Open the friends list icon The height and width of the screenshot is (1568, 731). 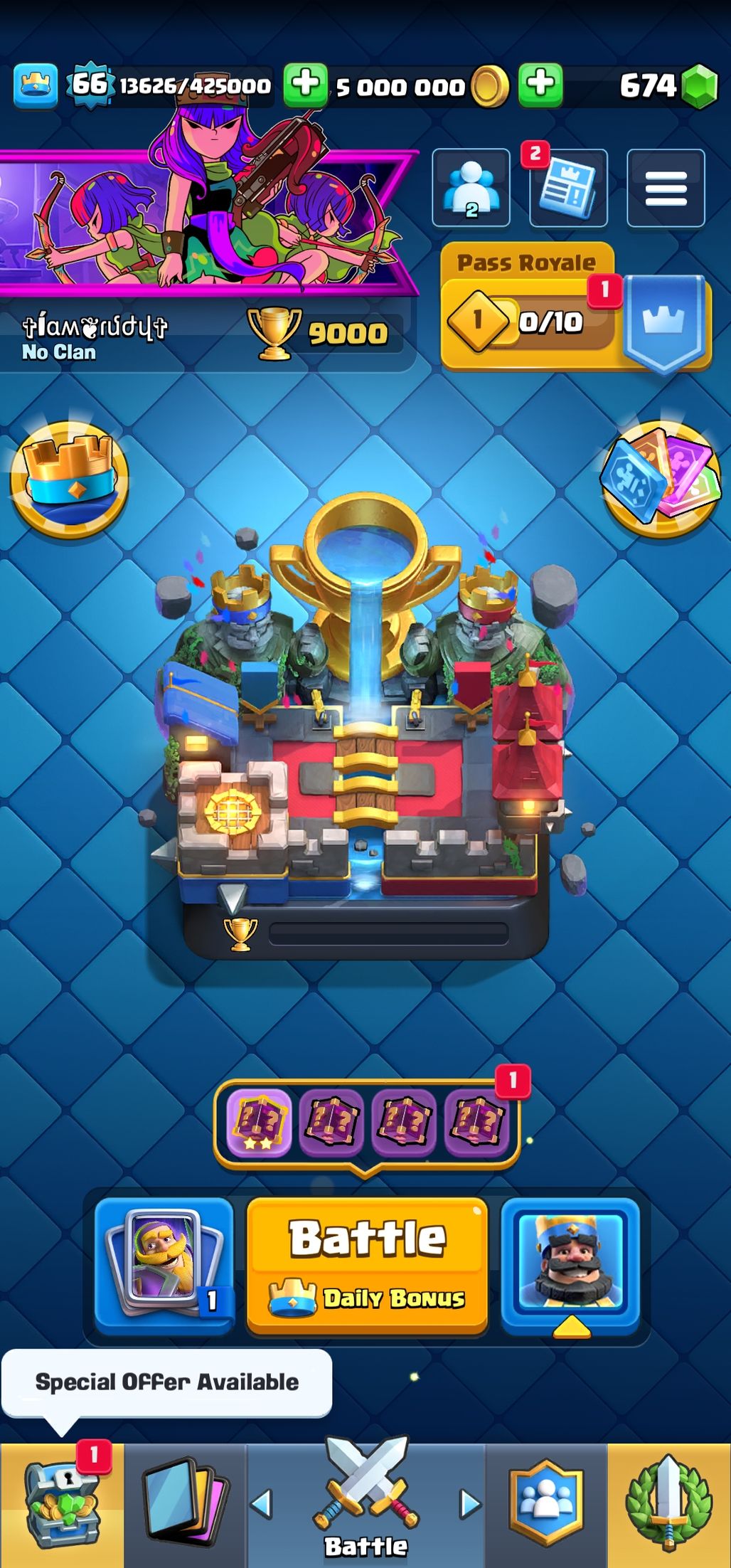[x=471, y=188]
